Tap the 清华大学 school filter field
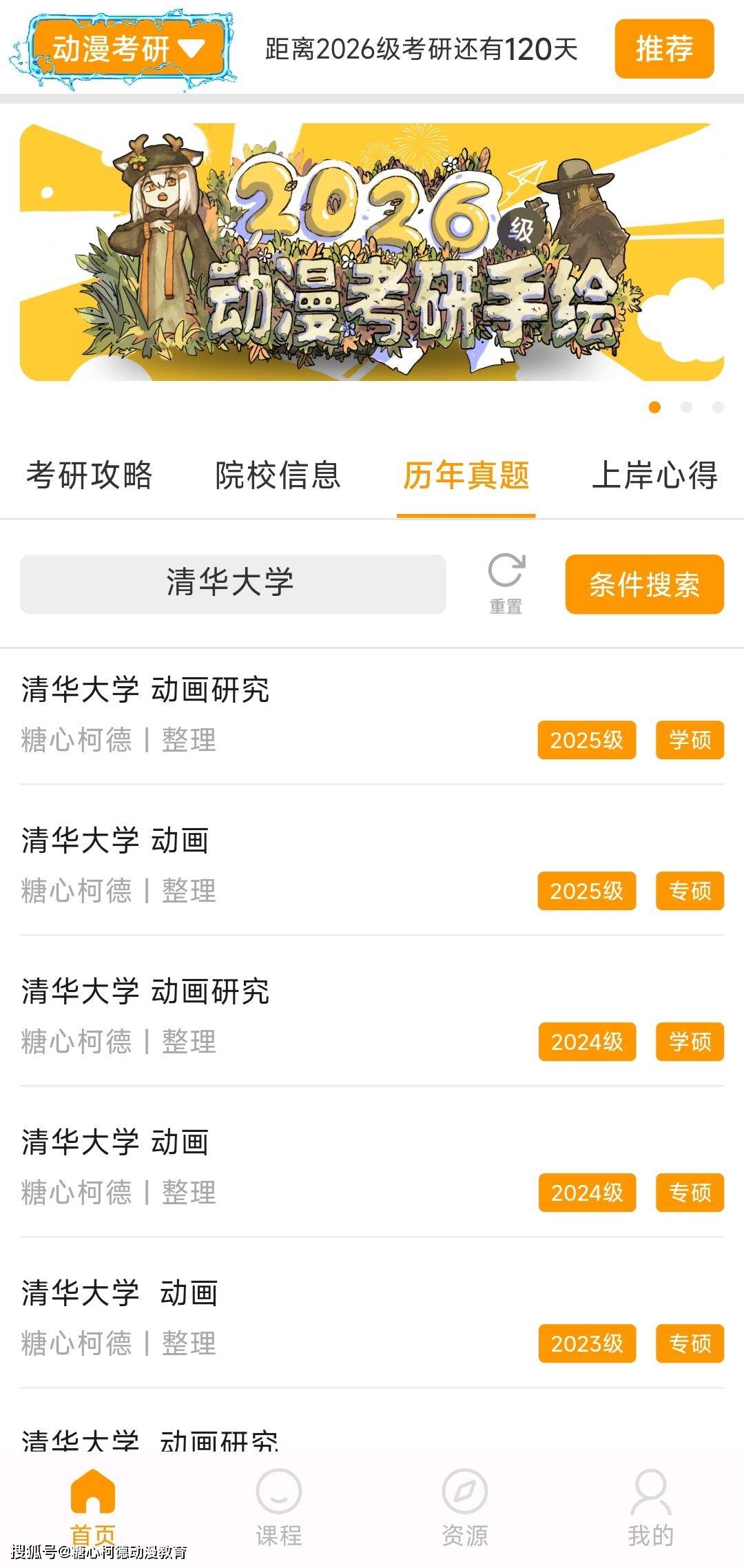This screenshot has width=744, height=1568. (233, 584)
